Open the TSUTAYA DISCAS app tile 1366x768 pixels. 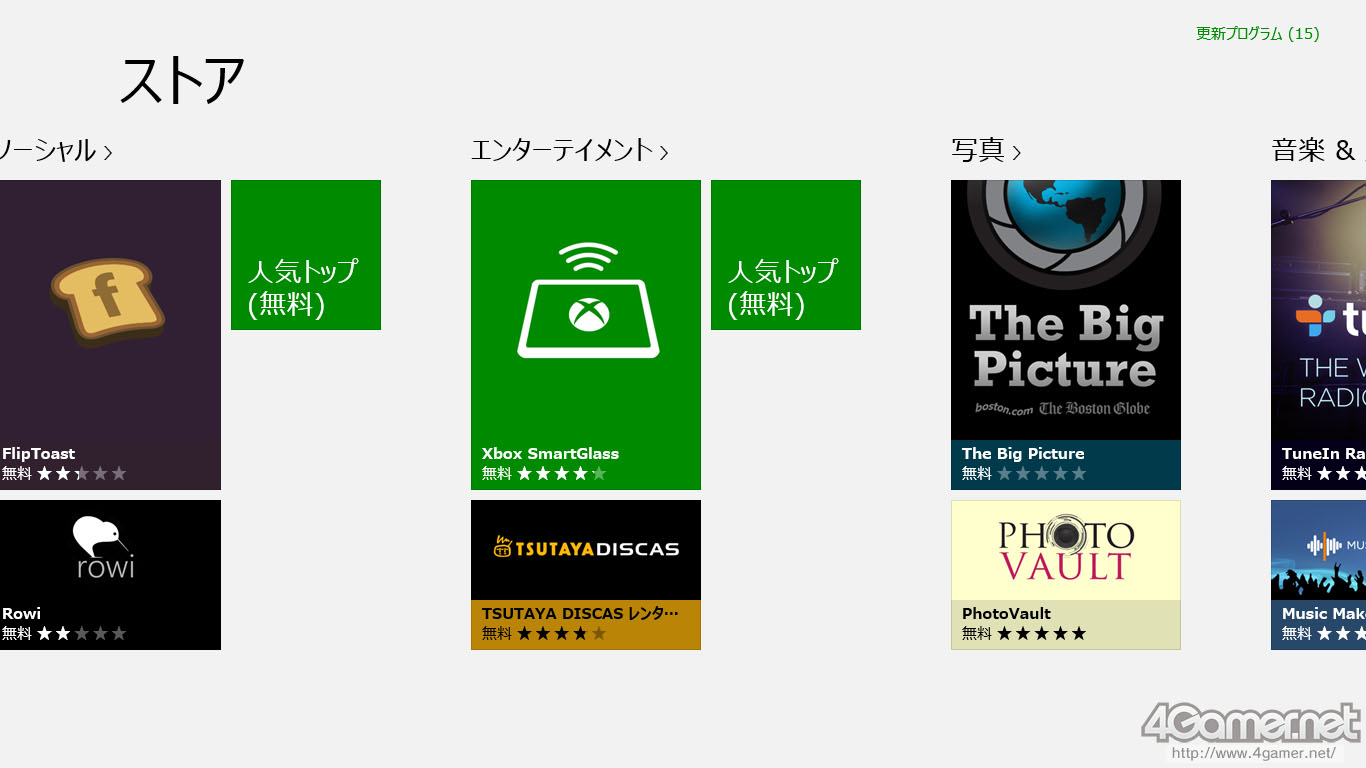coord(586,575)
